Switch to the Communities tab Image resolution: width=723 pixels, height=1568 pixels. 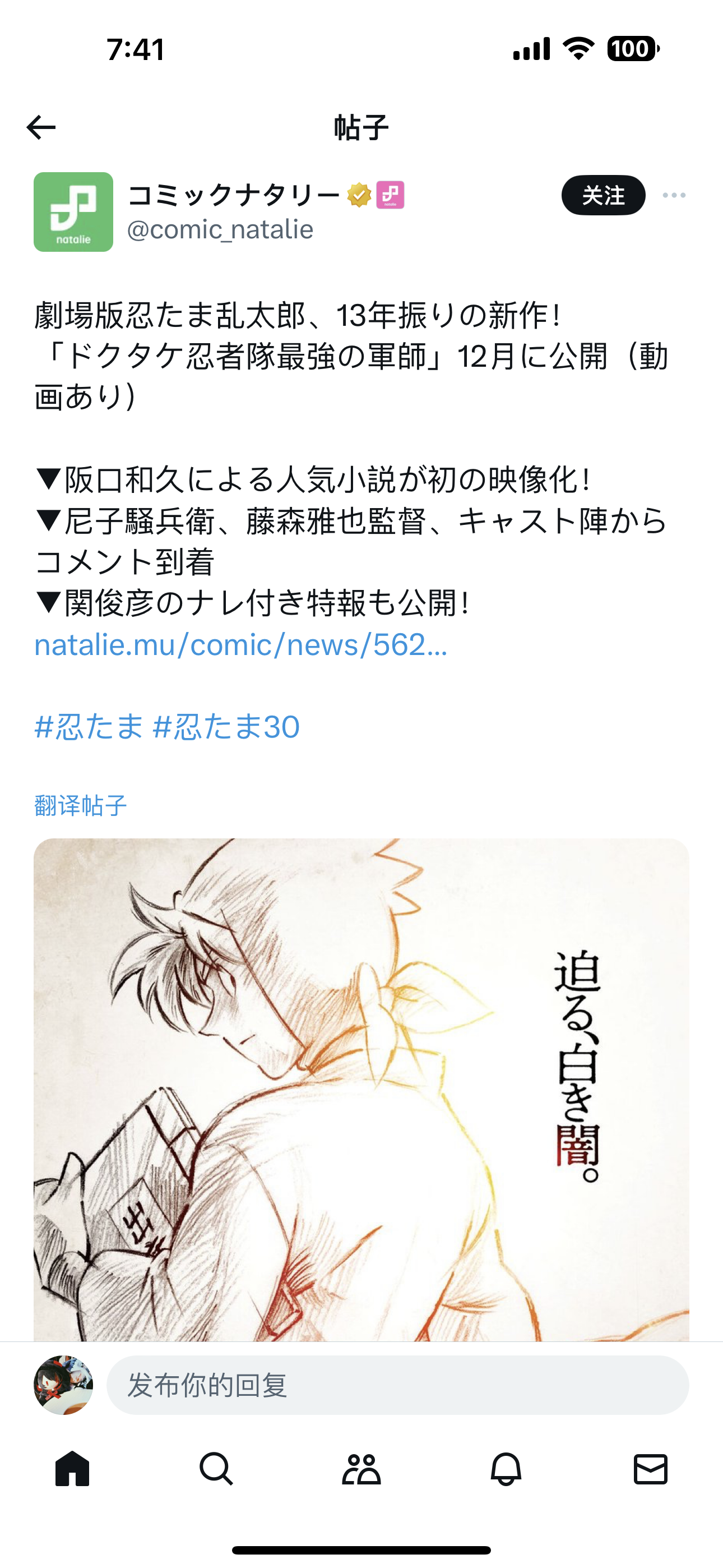[361, 1469]
